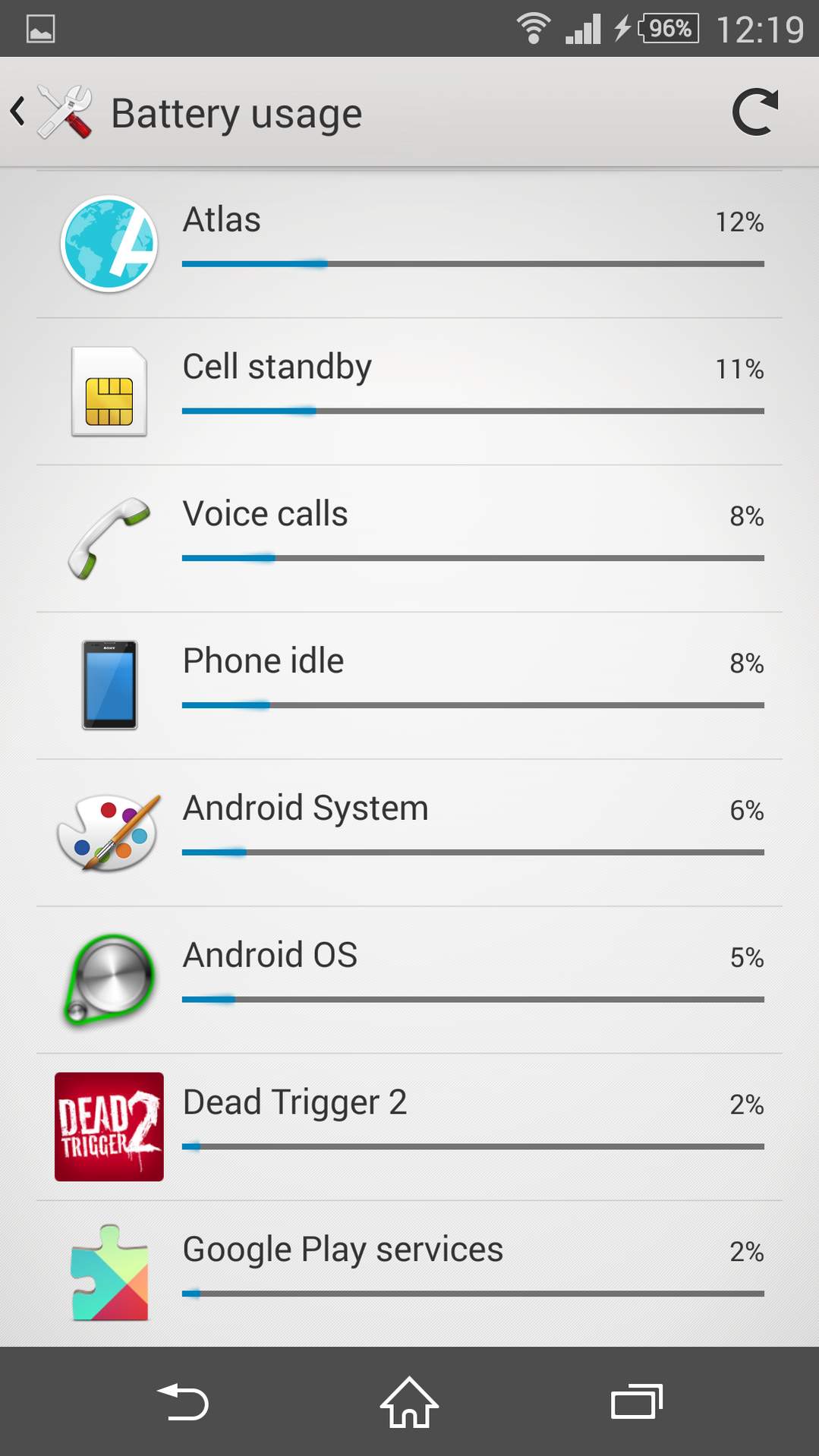This screenshot has height=1456, width=819.
Task: View Android OS battery details
Action: (x=409, y=981)
